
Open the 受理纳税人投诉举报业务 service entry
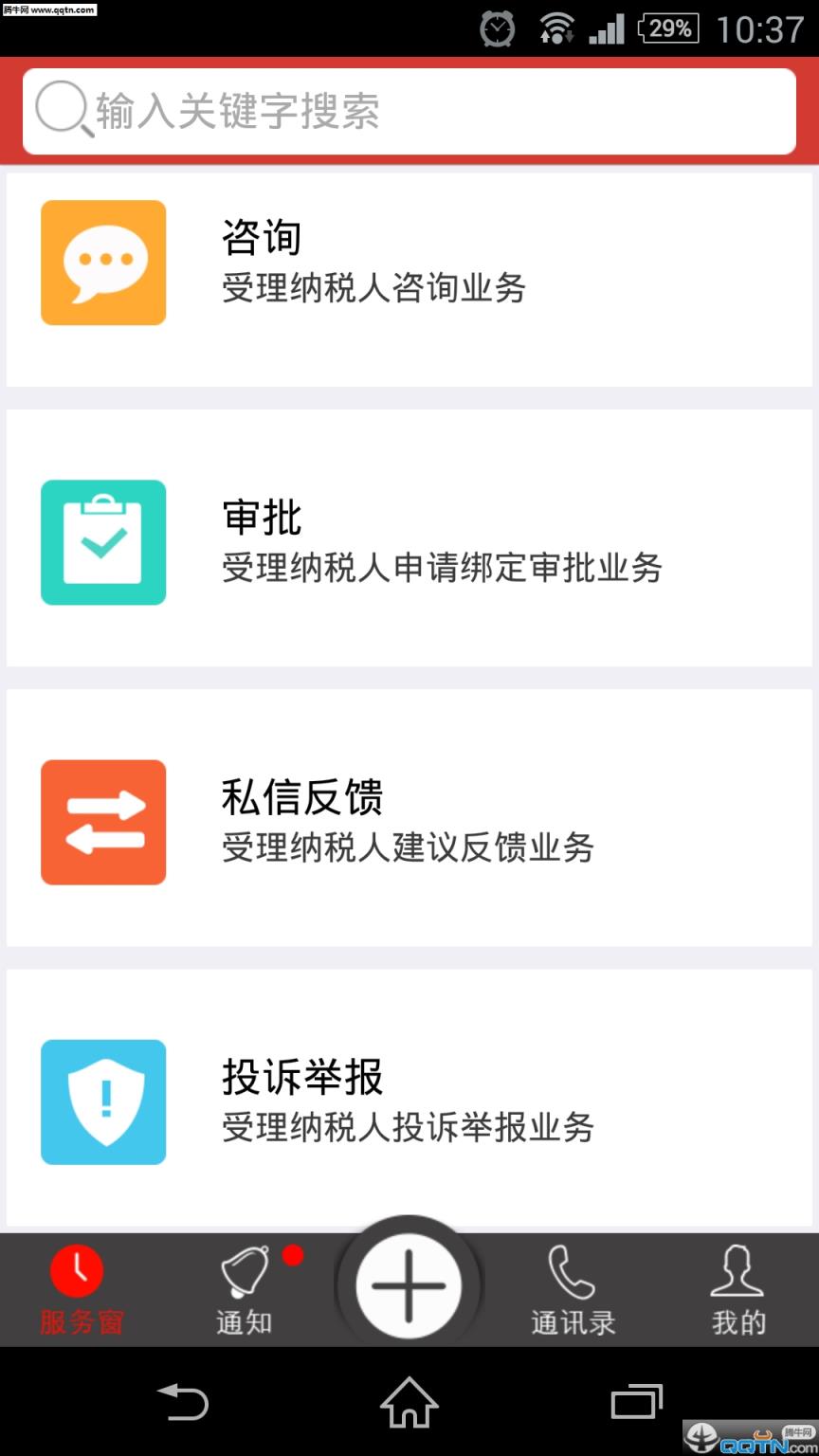pyautogui.click(x=407, y=1129)
